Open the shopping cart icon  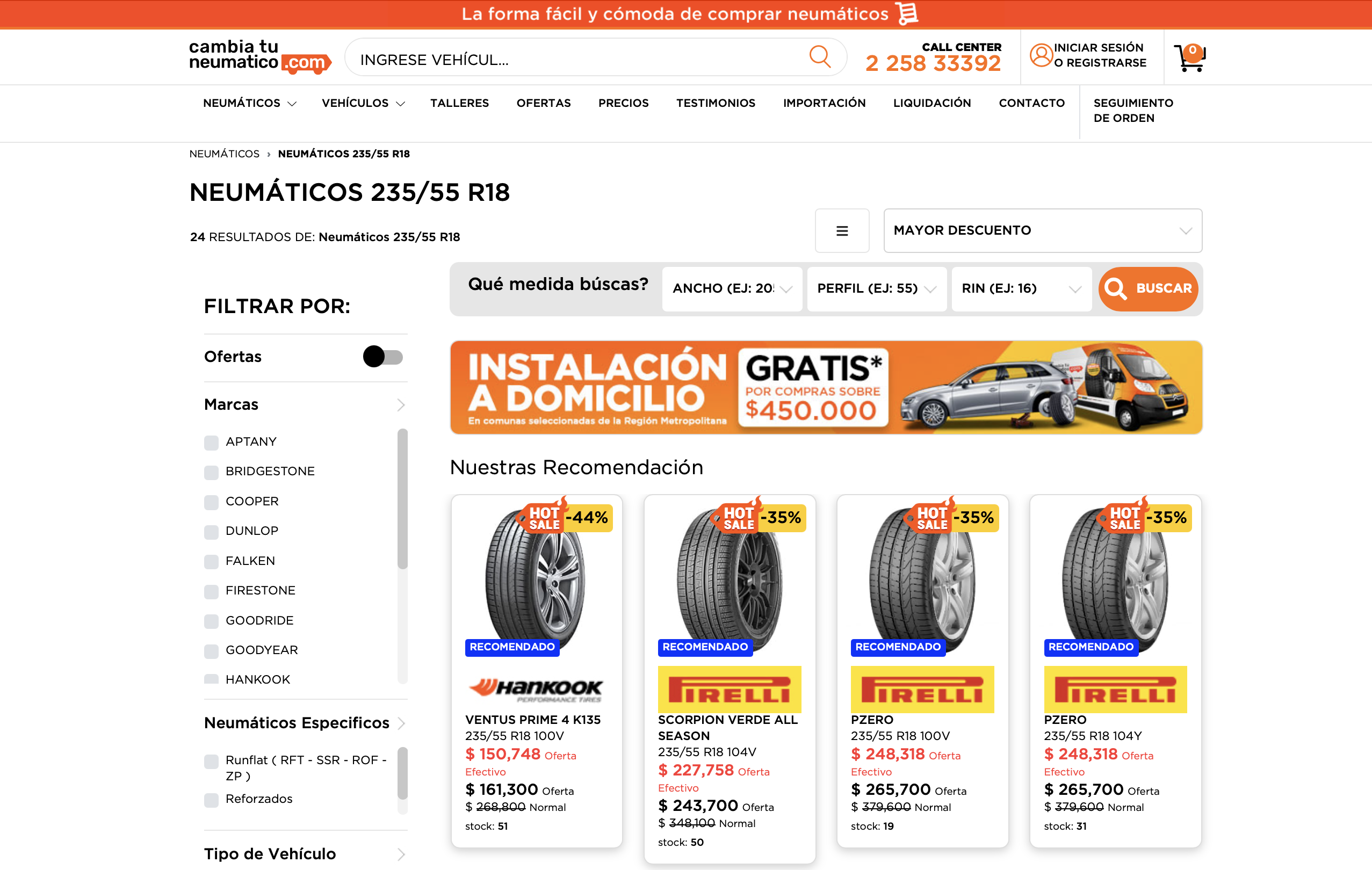coord(1189,57)
